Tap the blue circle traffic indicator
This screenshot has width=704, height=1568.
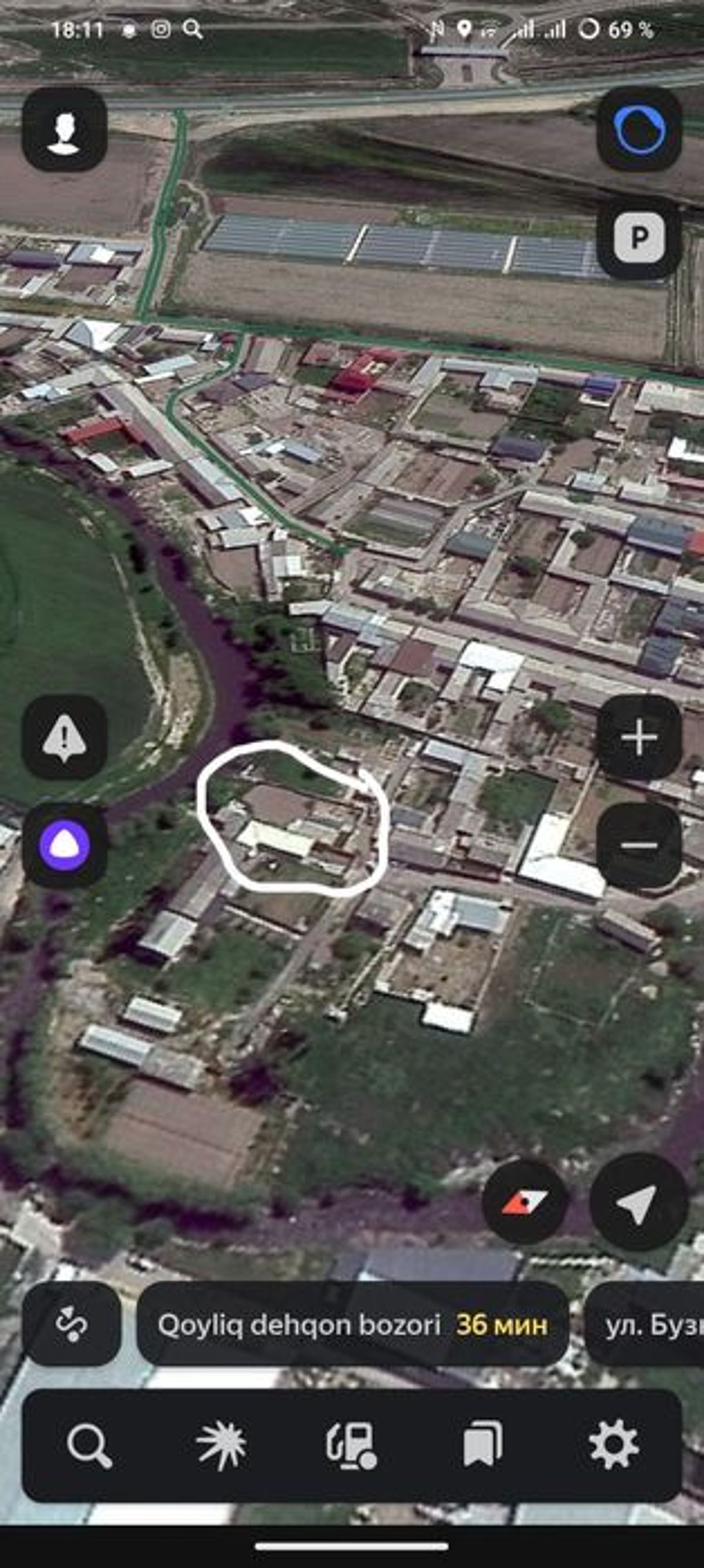(x=639, y=129)
